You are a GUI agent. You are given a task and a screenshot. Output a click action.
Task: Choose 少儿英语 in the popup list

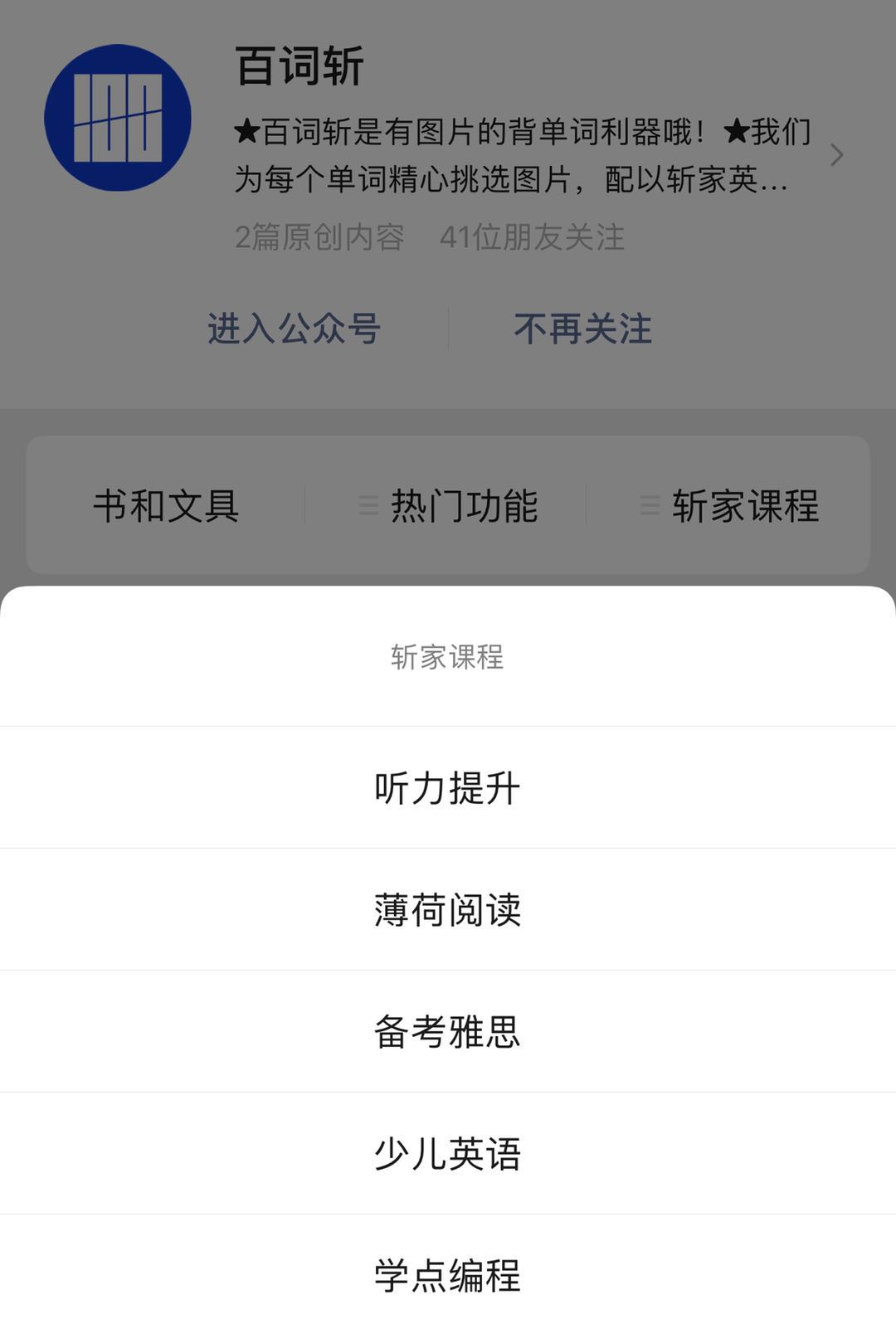pos(448,1153)
